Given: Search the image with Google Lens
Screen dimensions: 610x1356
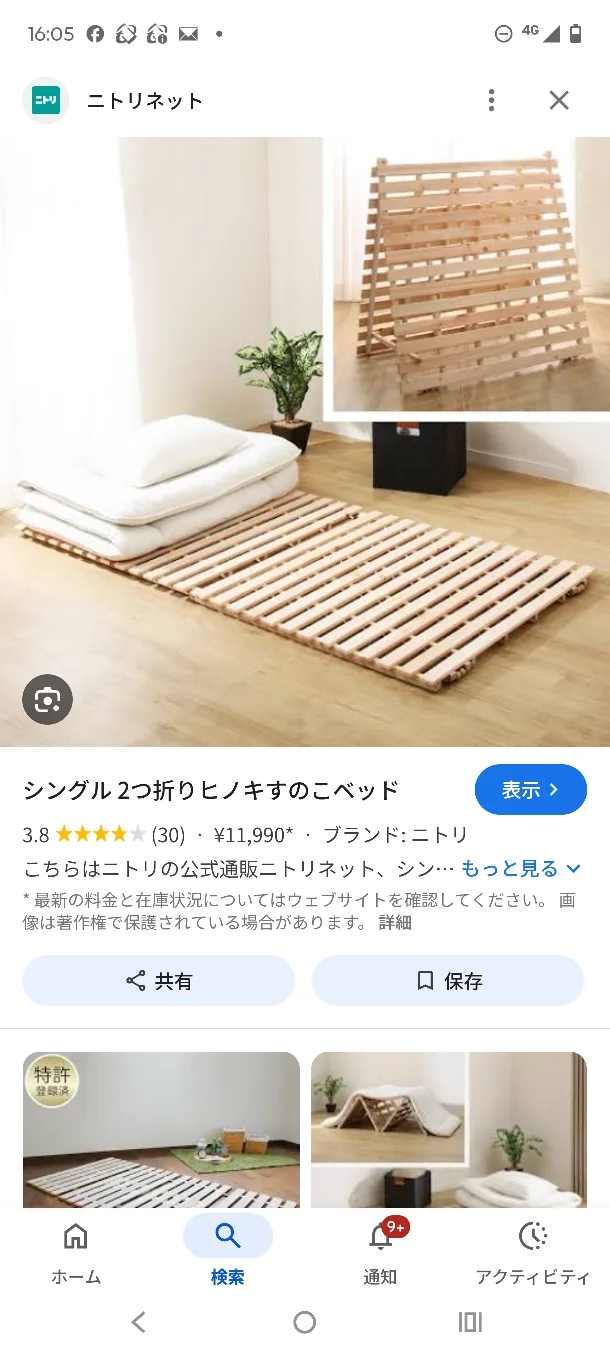Looking at the screenshot, I should 48,700.
